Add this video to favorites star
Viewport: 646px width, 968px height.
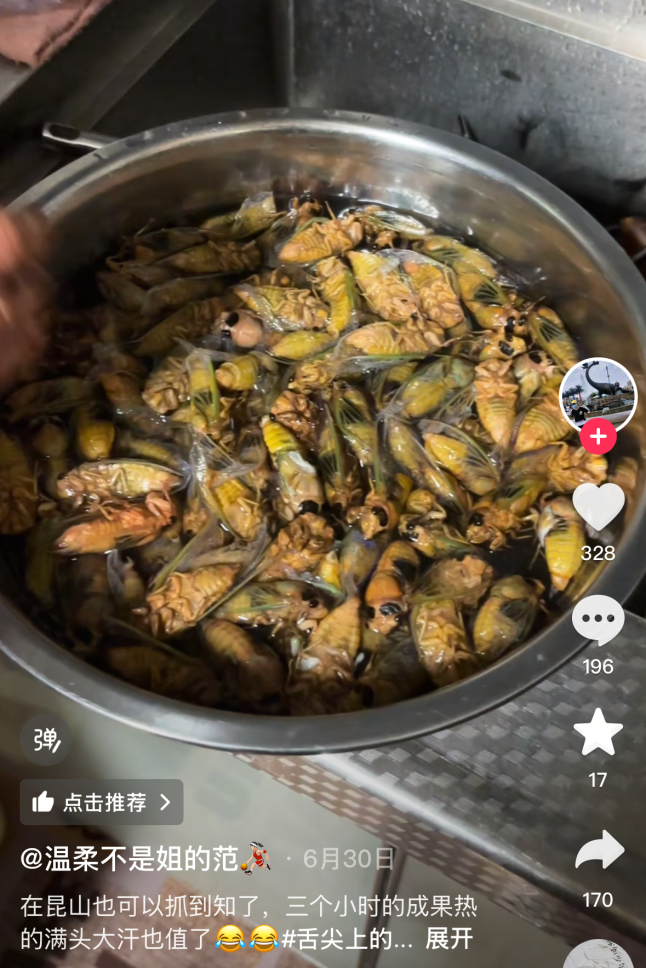pos(598,733)
